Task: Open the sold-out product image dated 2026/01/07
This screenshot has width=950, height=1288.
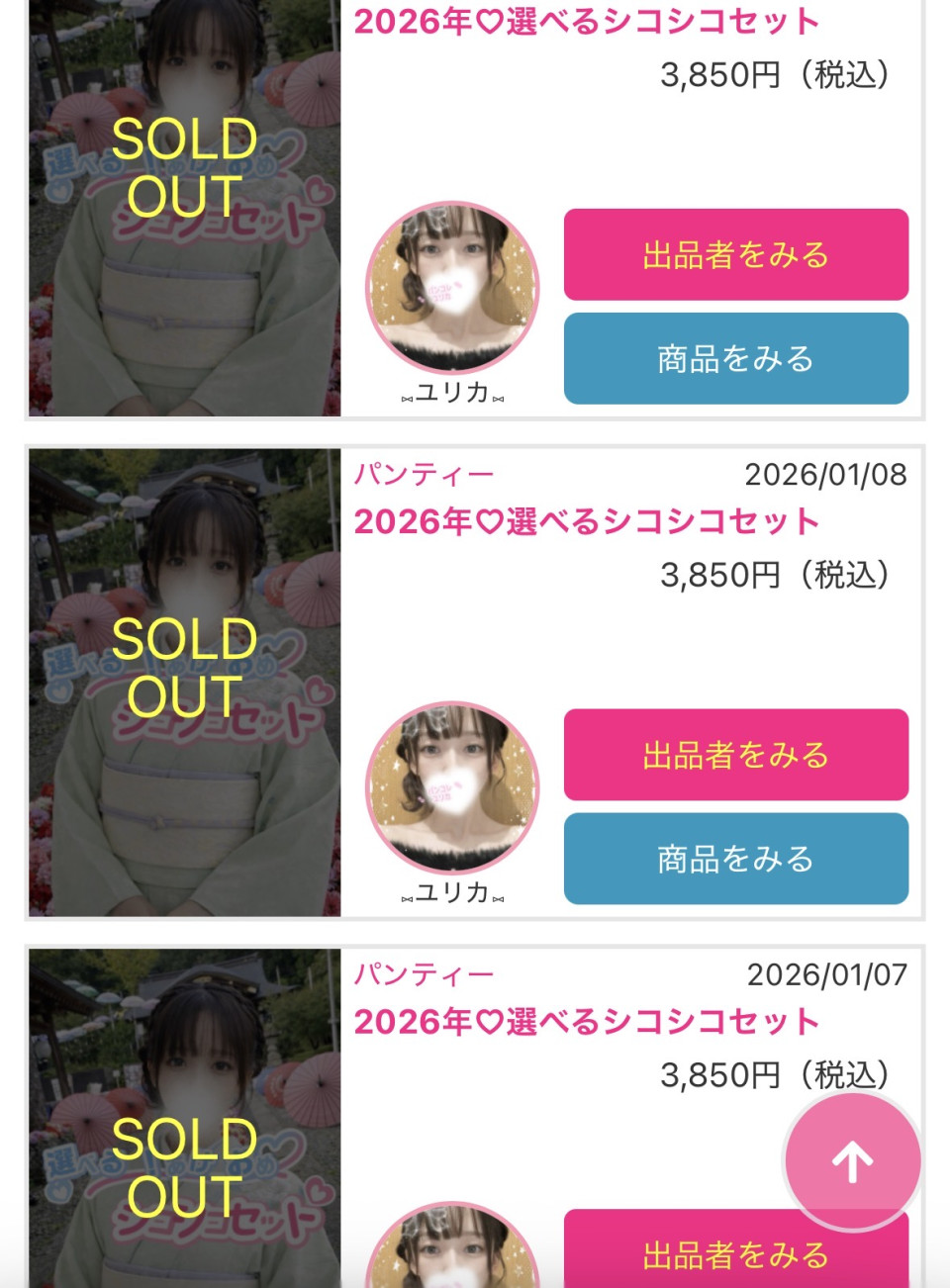Action: coord(185,1118)
